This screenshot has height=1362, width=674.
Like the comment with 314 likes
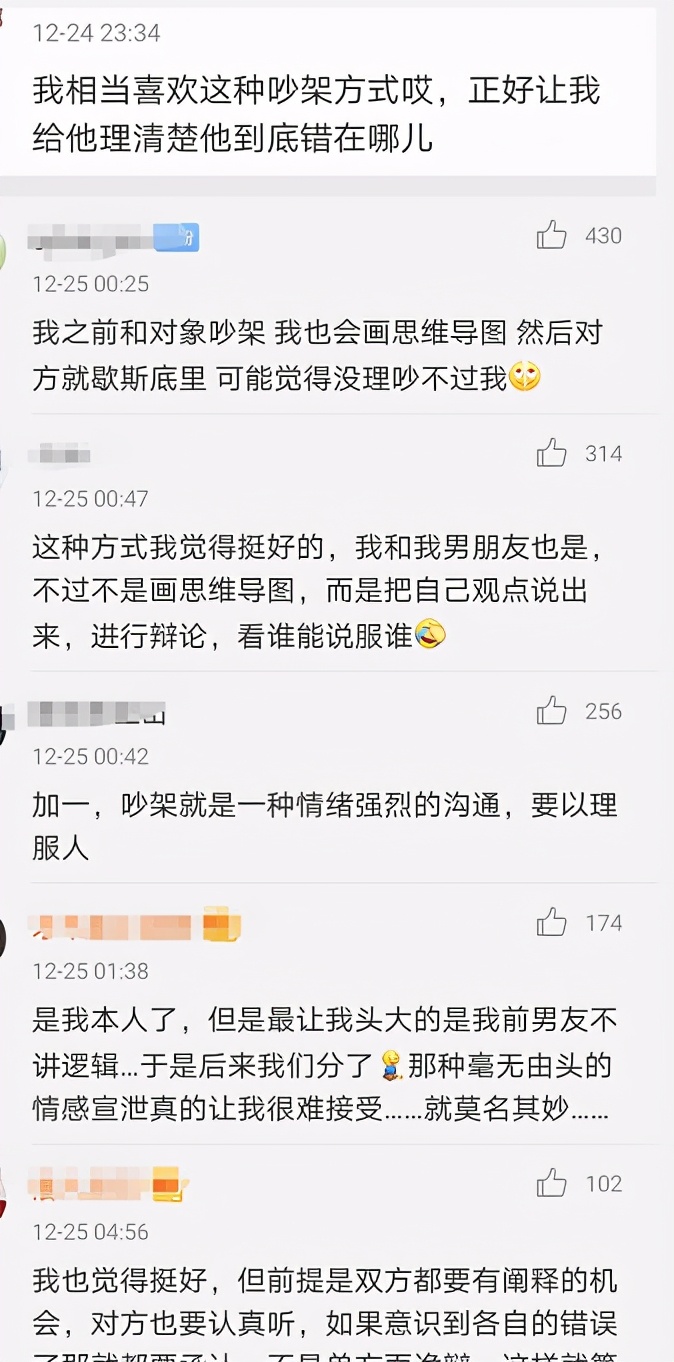(551, 453)
